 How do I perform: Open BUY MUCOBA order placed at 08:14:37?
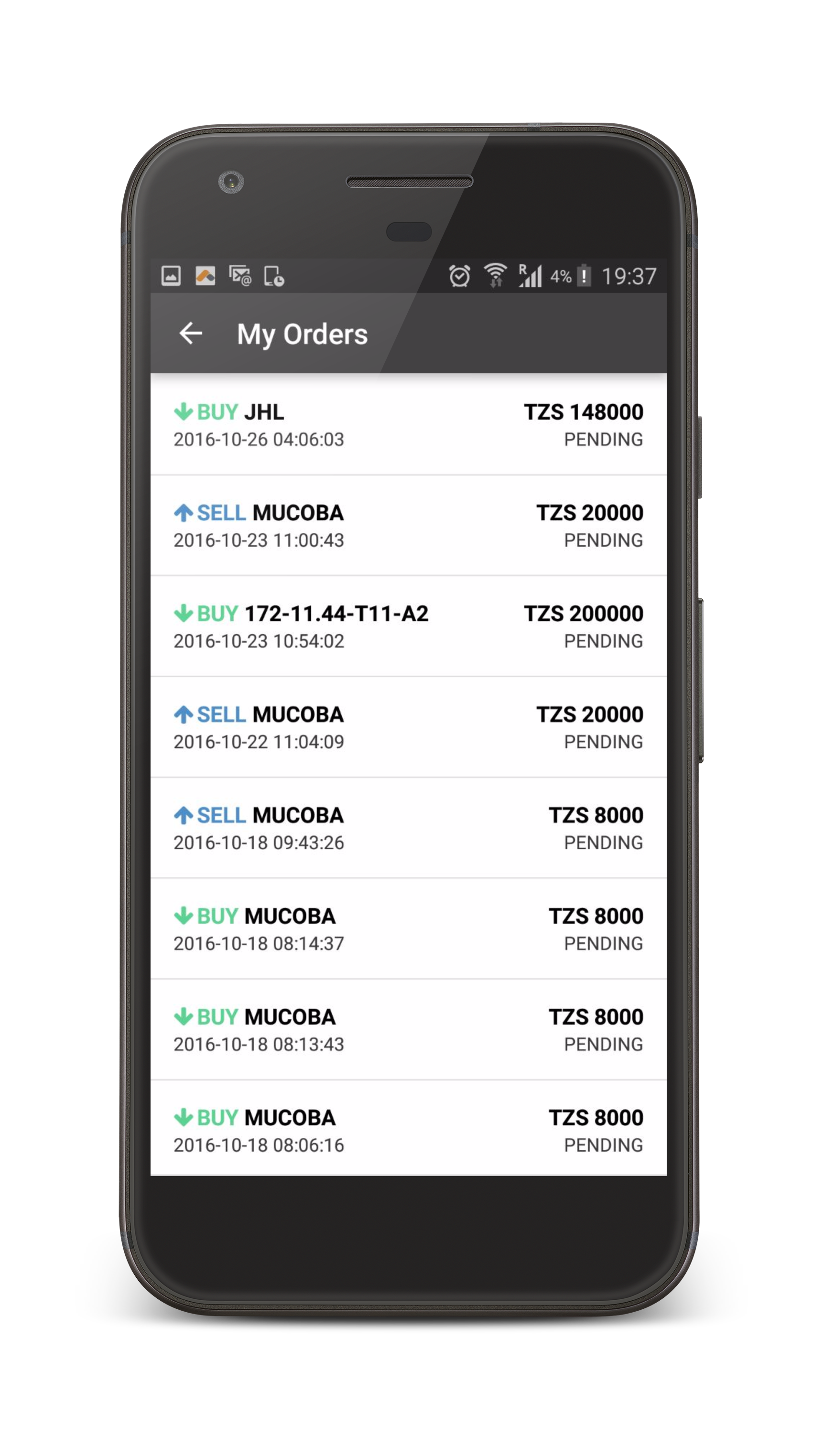pyautogui.click(x=408, y=928)
